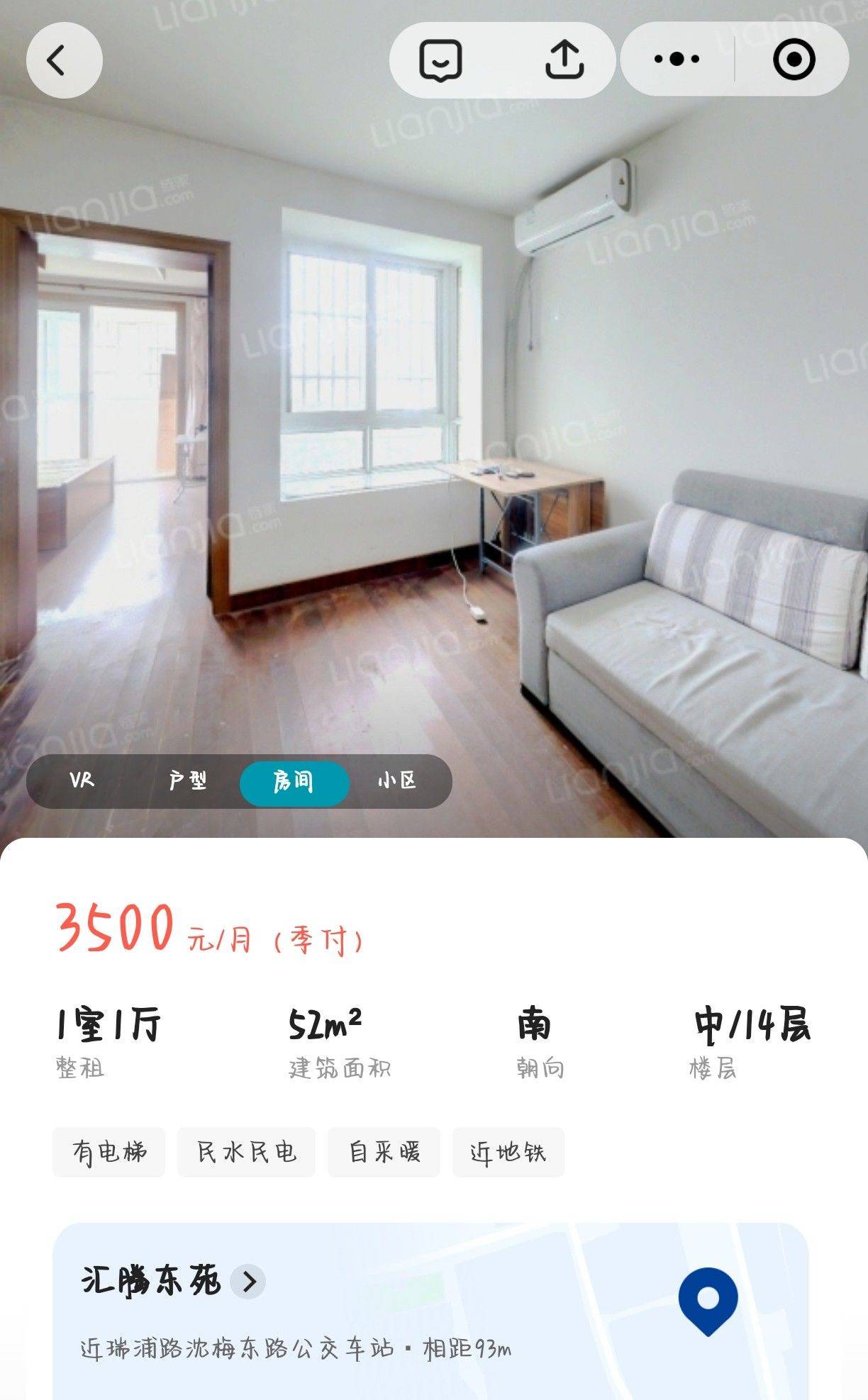The image size is (868, 1400).
Task: Open the three-dot more menu
Action: [x=677, y=59]
